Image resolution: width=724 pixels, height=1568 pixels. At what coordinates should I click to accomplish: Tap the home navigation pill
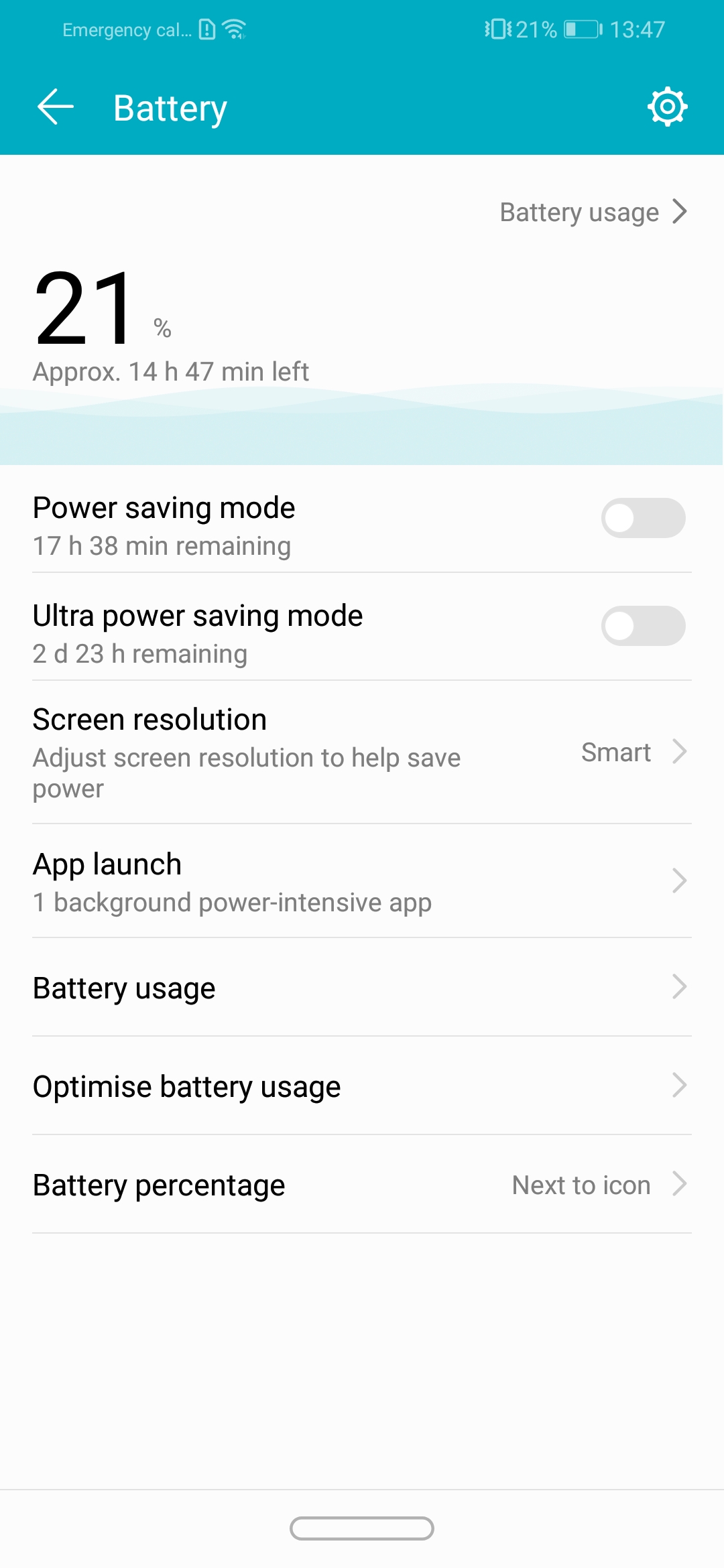coord(362,1528)
